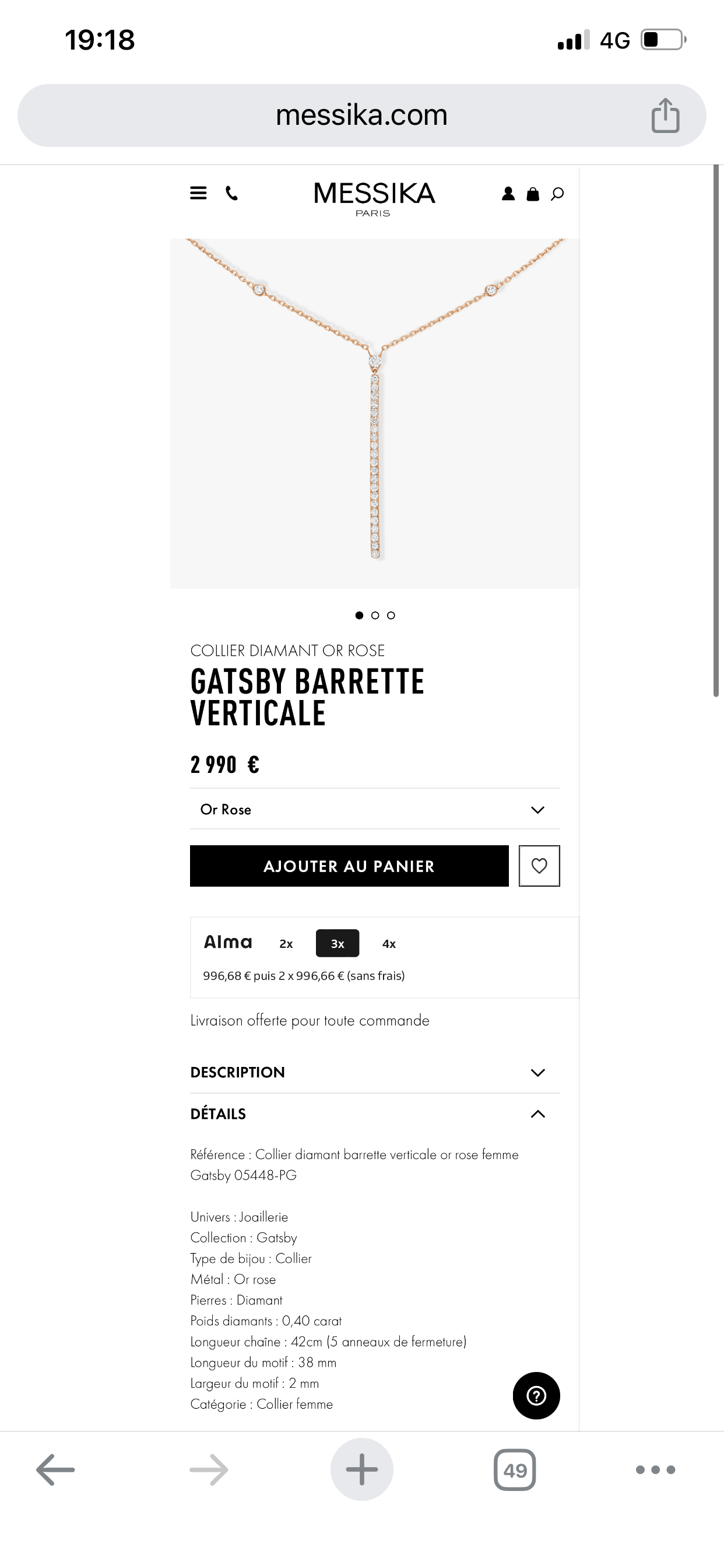Go back to the previous page
Image resolution: width=724 pixels, height=1568 pixels.
[55, 1470]
